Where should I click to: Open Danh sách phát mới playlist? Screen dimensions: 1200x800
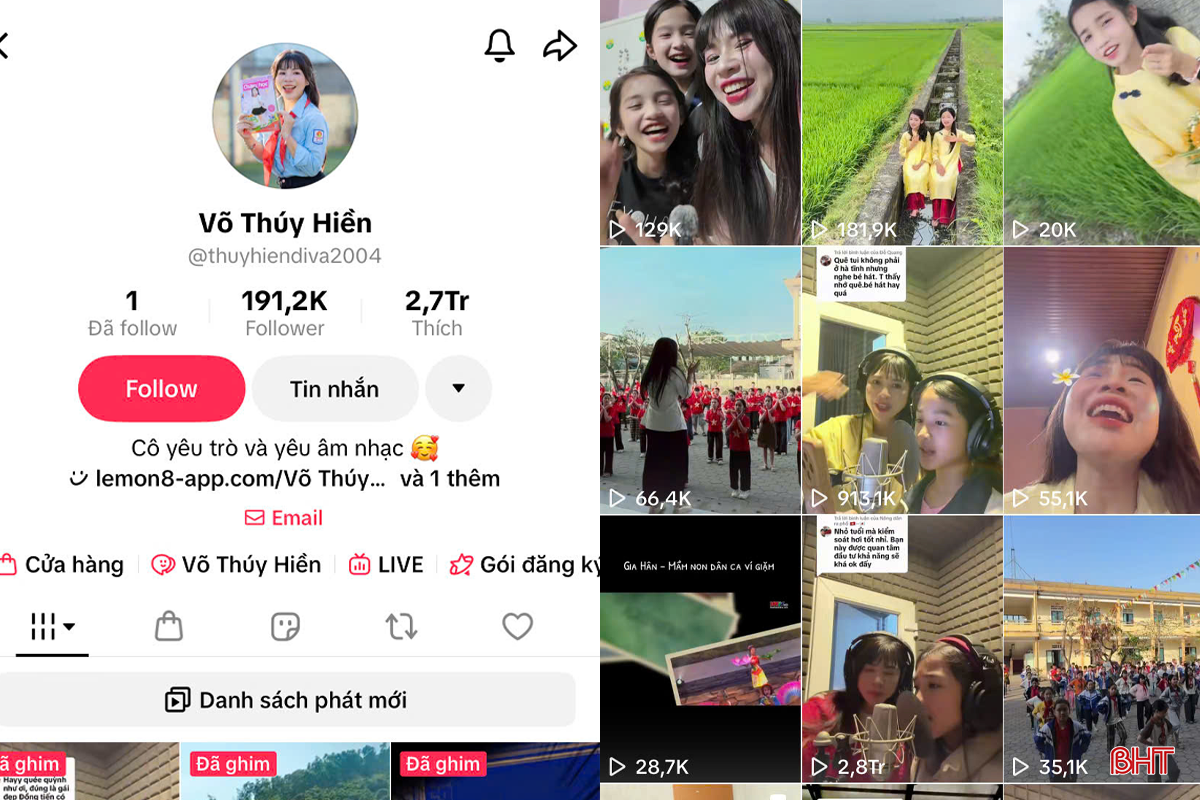pos(287,700)
